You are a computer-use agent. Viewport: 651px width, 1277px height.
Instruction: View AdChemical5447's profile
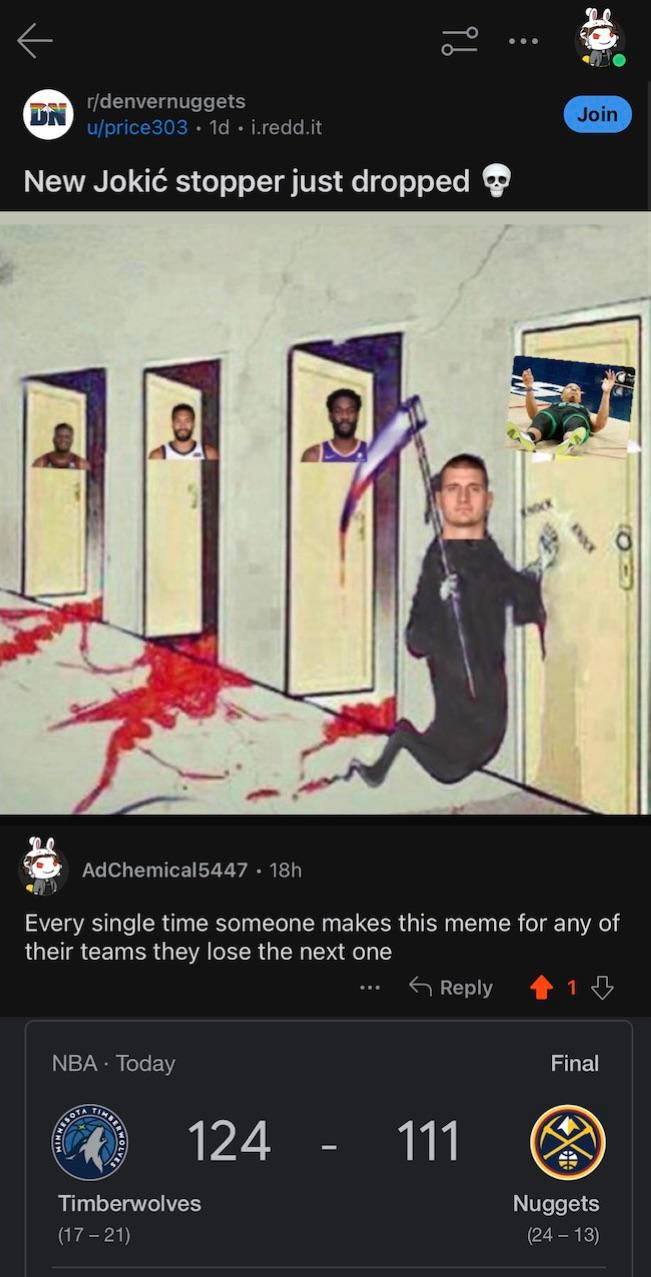pyautogui.click(x=164, y=869)
